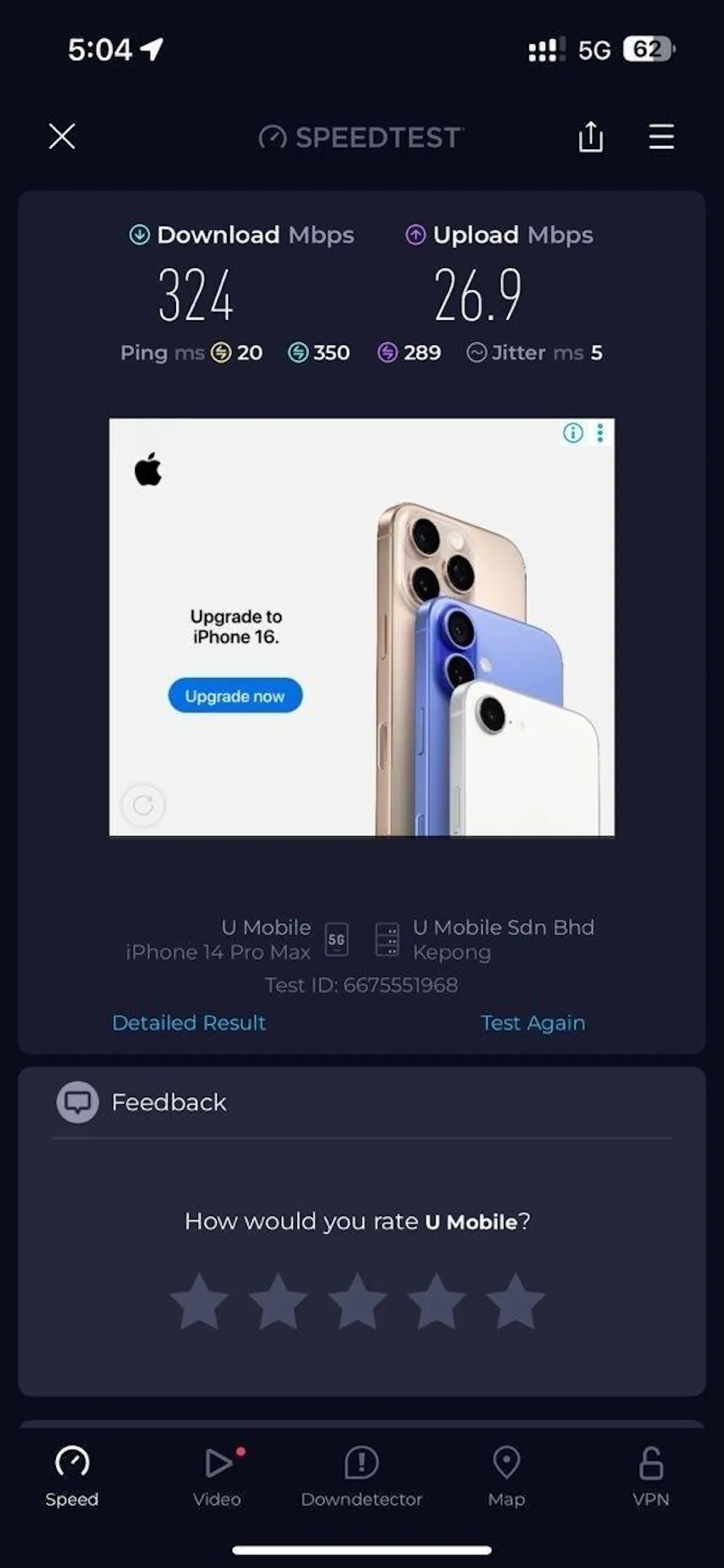This screenshot has width=724, height=1568.
Task: Open the ad info icon
Action: tap(573, 433)
